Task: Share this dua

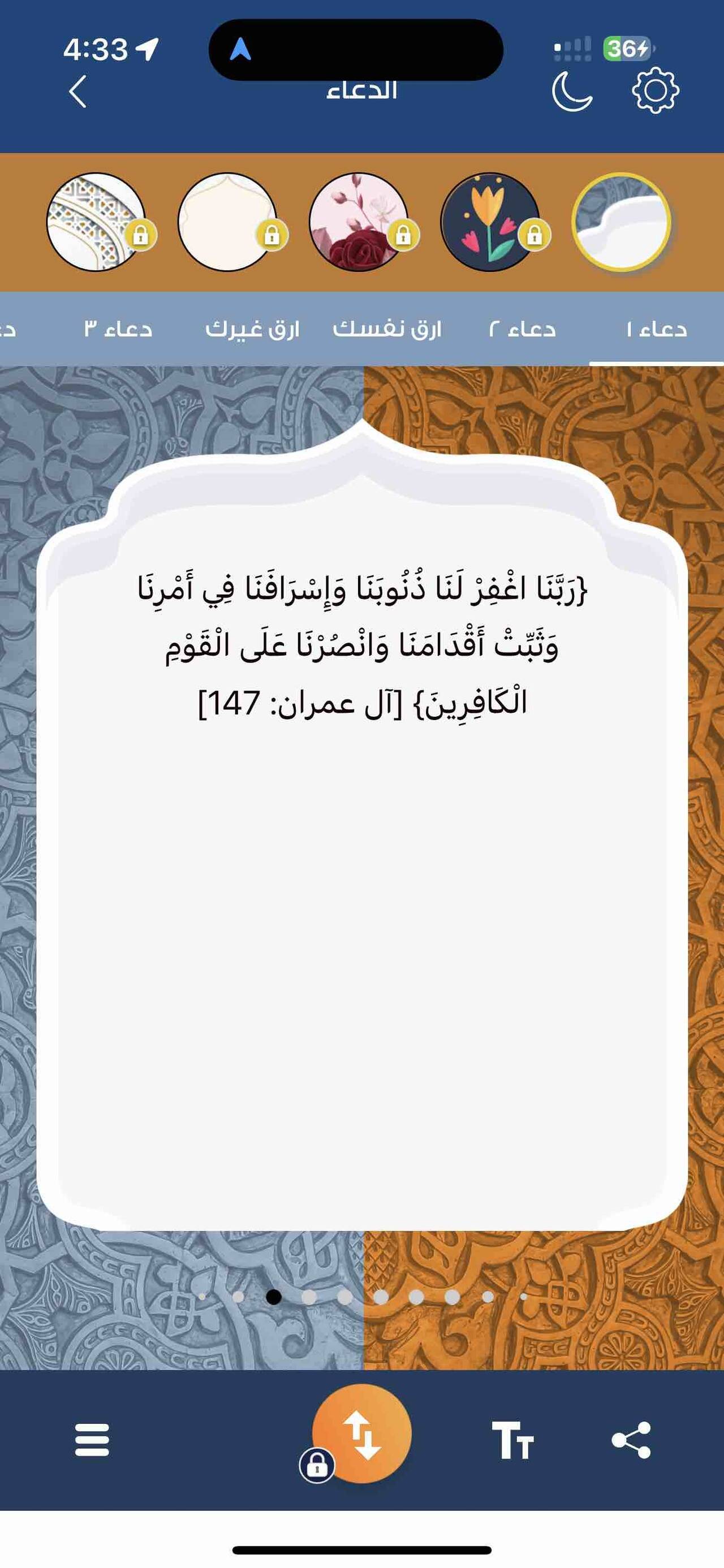Action: point(631,1440)
